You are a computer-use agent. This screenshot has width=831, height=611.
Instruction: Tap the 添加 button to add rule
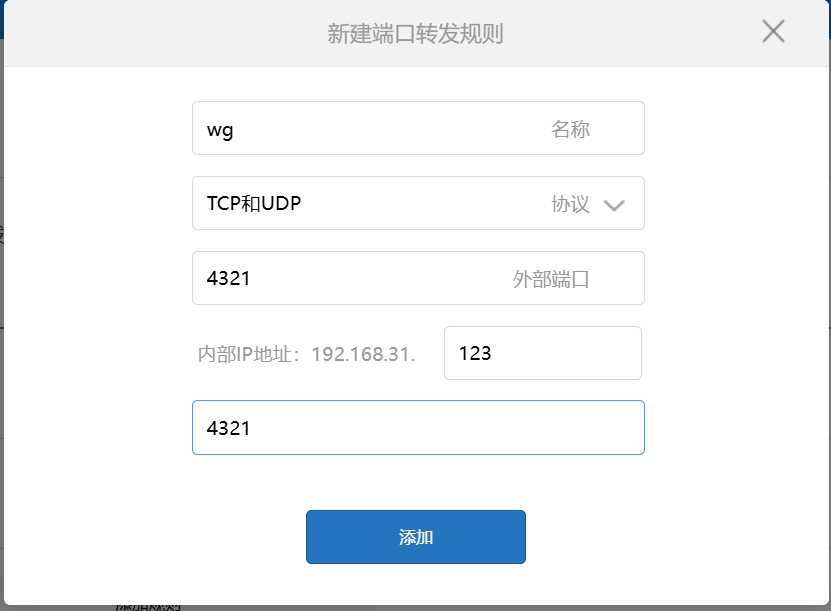(x=415, y=537)
